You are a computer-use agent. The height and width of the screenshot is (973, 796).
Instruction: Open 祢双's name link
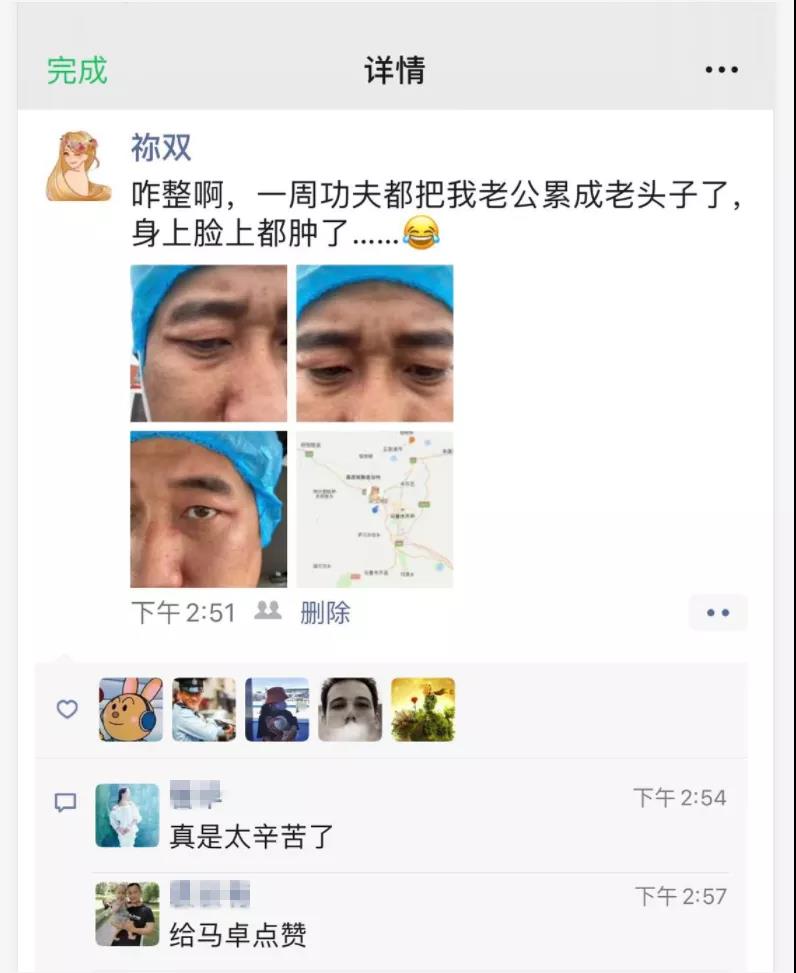click(x=161, y=148)
